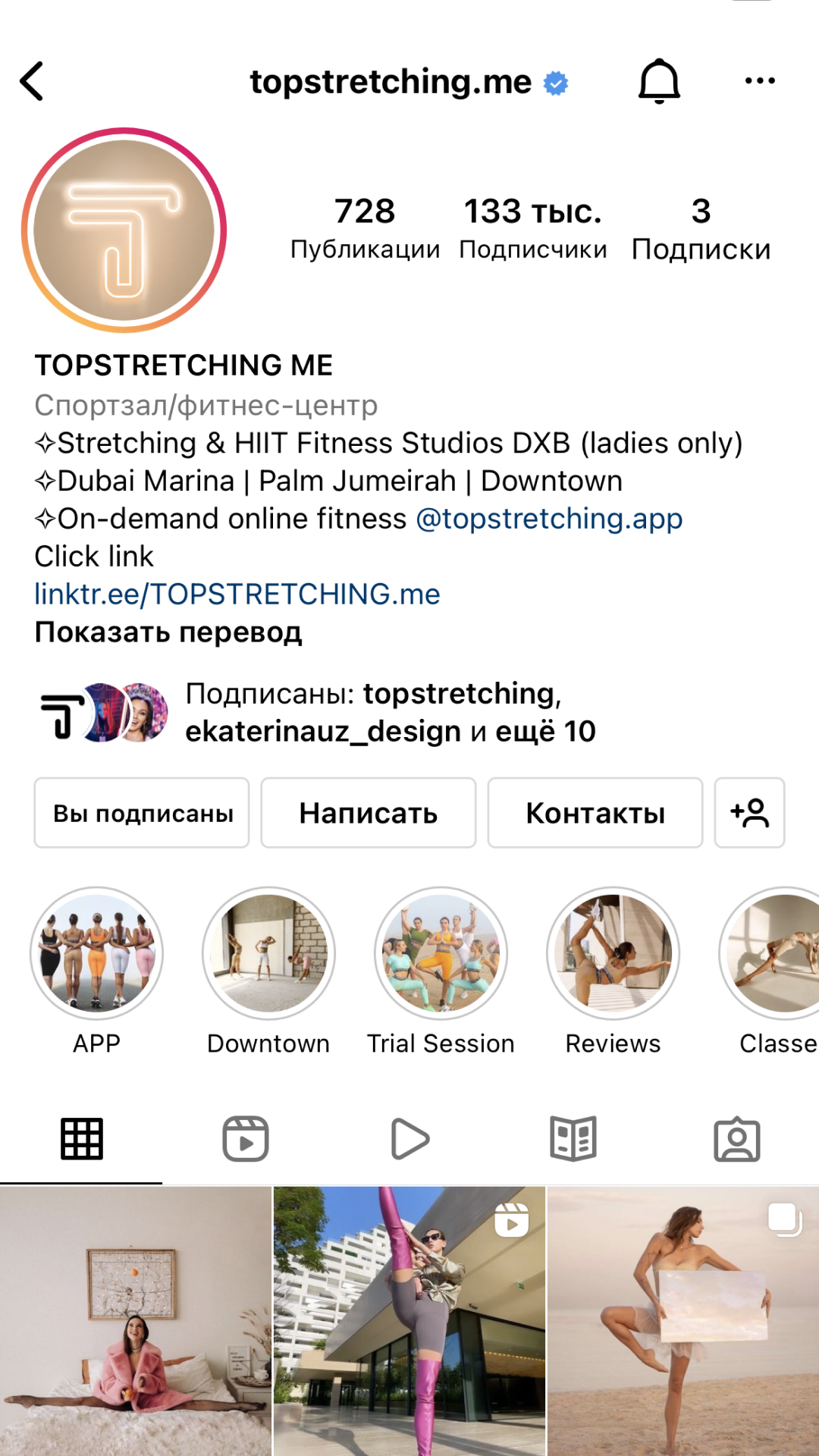Screen dimensions: 819x1456
Task: Open the Trial Session highlight
Action: pos(441,953)
